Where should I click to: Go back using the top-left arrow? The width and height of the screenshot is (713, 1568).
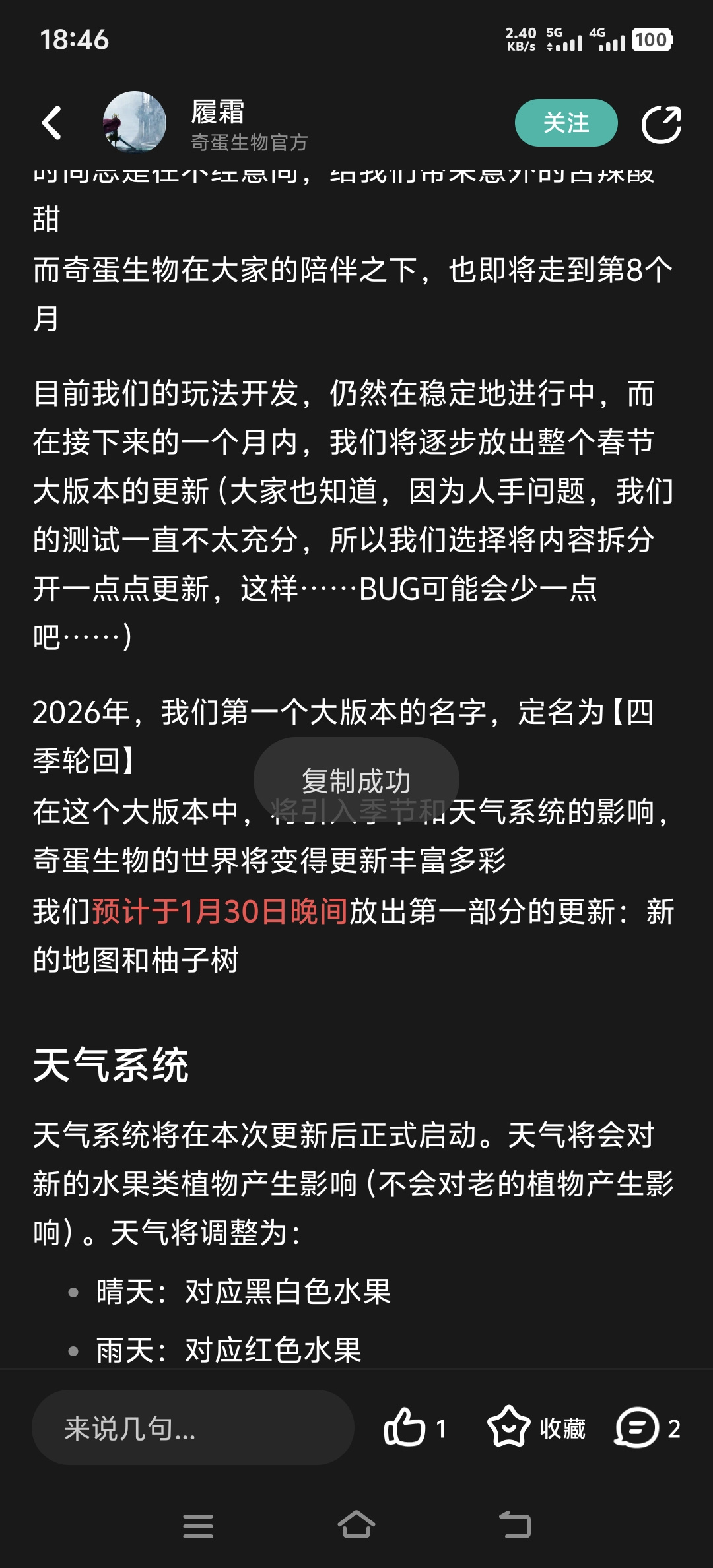click(x=51, y=123)
